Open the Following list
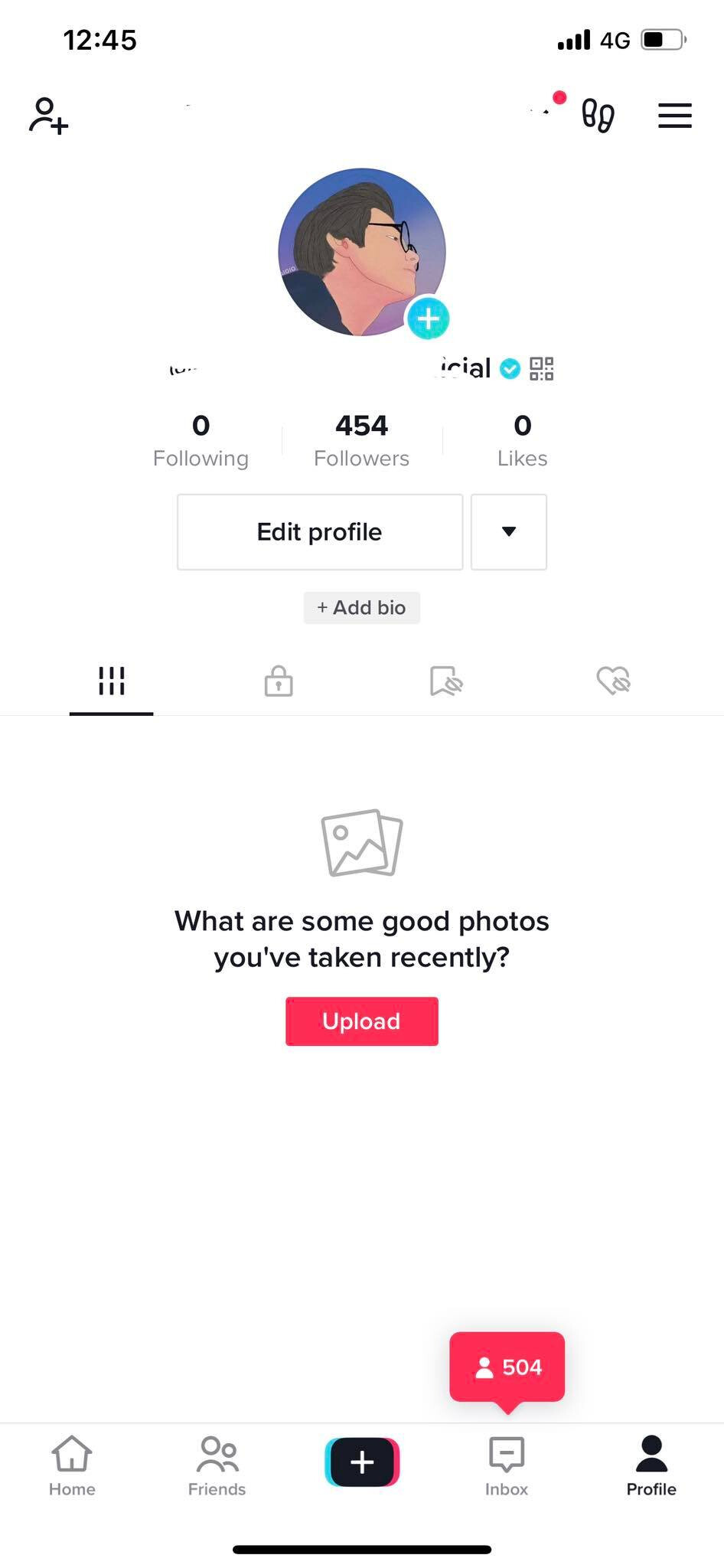 pyautogui.click(x=201, y=440)
